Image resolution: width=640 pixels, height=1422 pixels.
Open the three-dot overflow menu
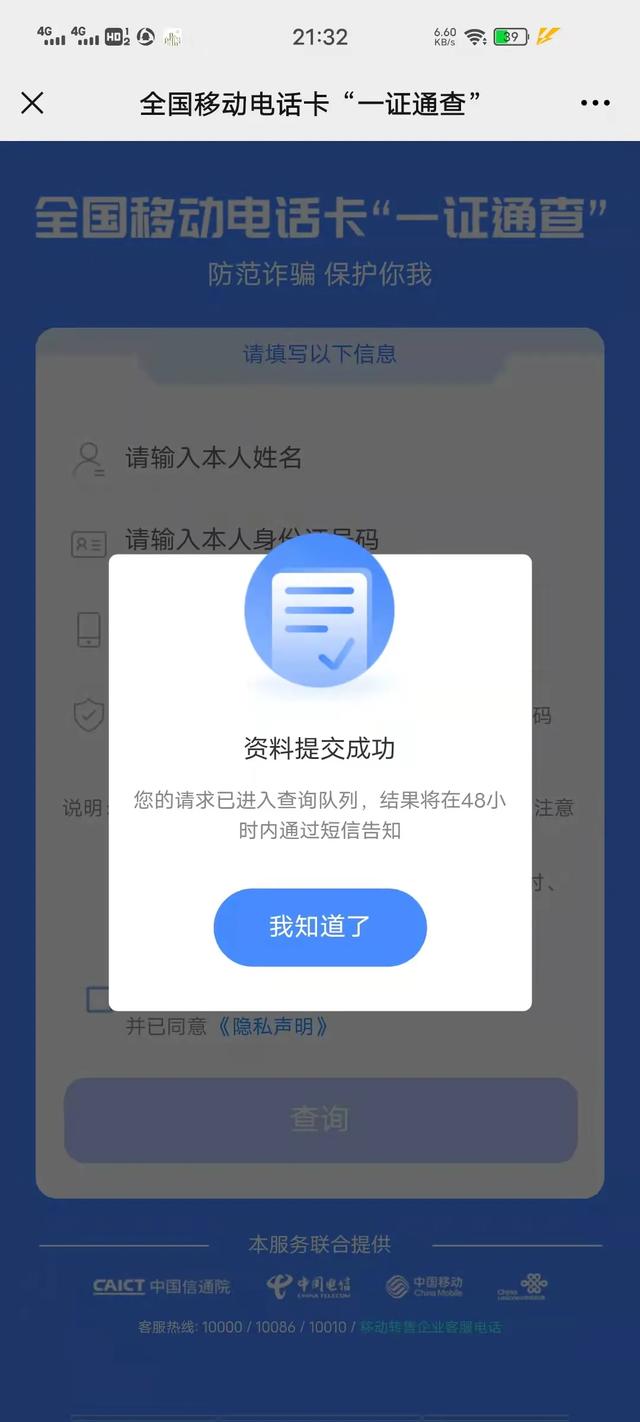pos(595,103)
